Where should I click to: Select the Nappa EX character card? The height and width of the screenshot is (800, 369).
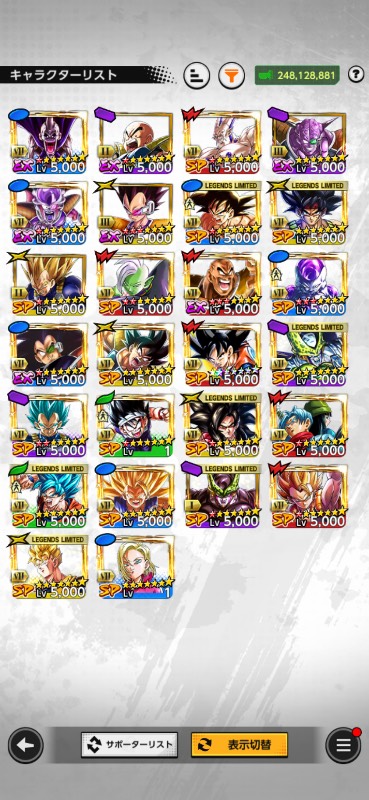(222, 283)
